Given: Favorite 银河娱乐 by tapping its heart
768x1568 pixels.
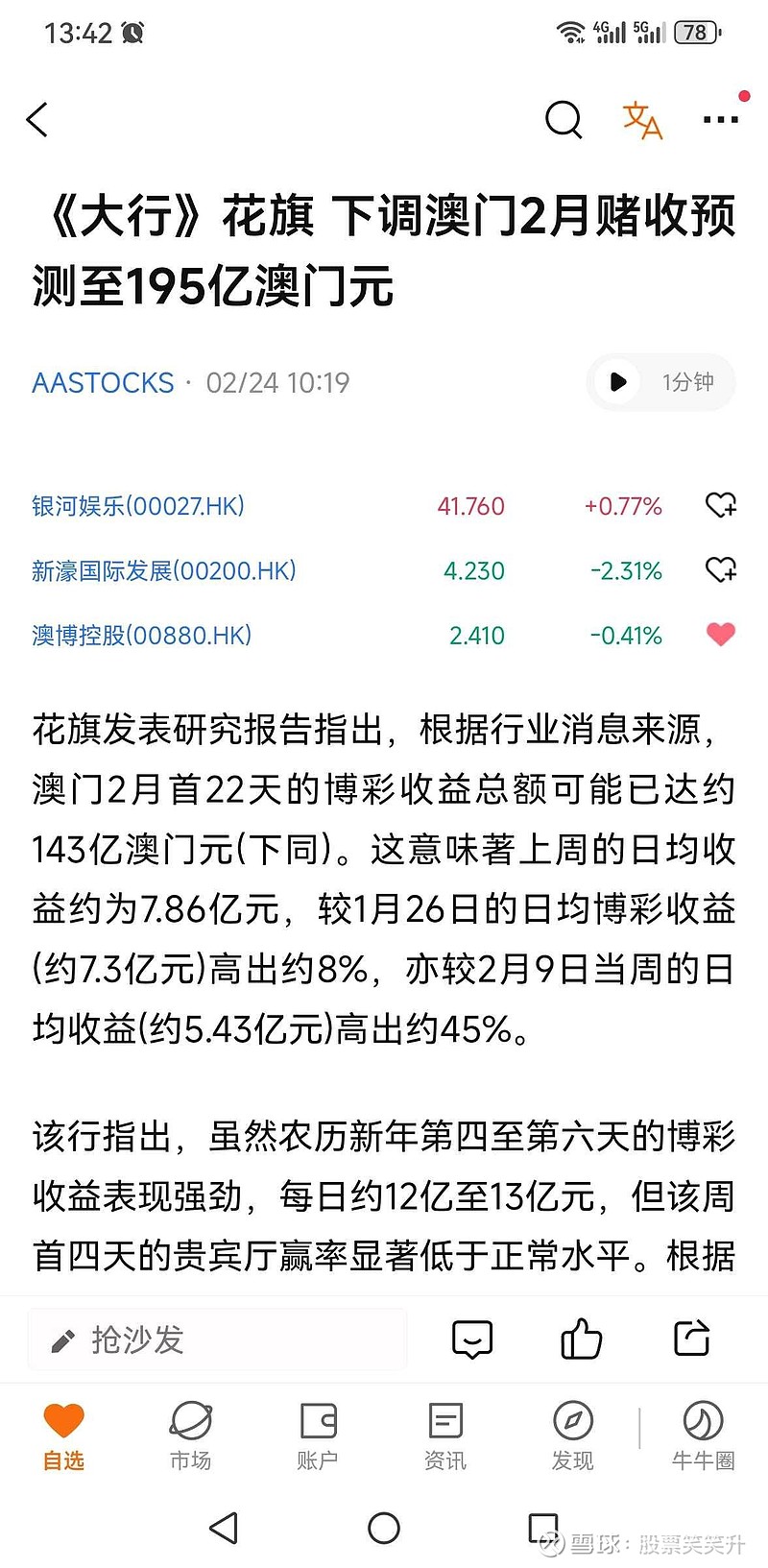Looking at the screenshot, I should (720, 506).
